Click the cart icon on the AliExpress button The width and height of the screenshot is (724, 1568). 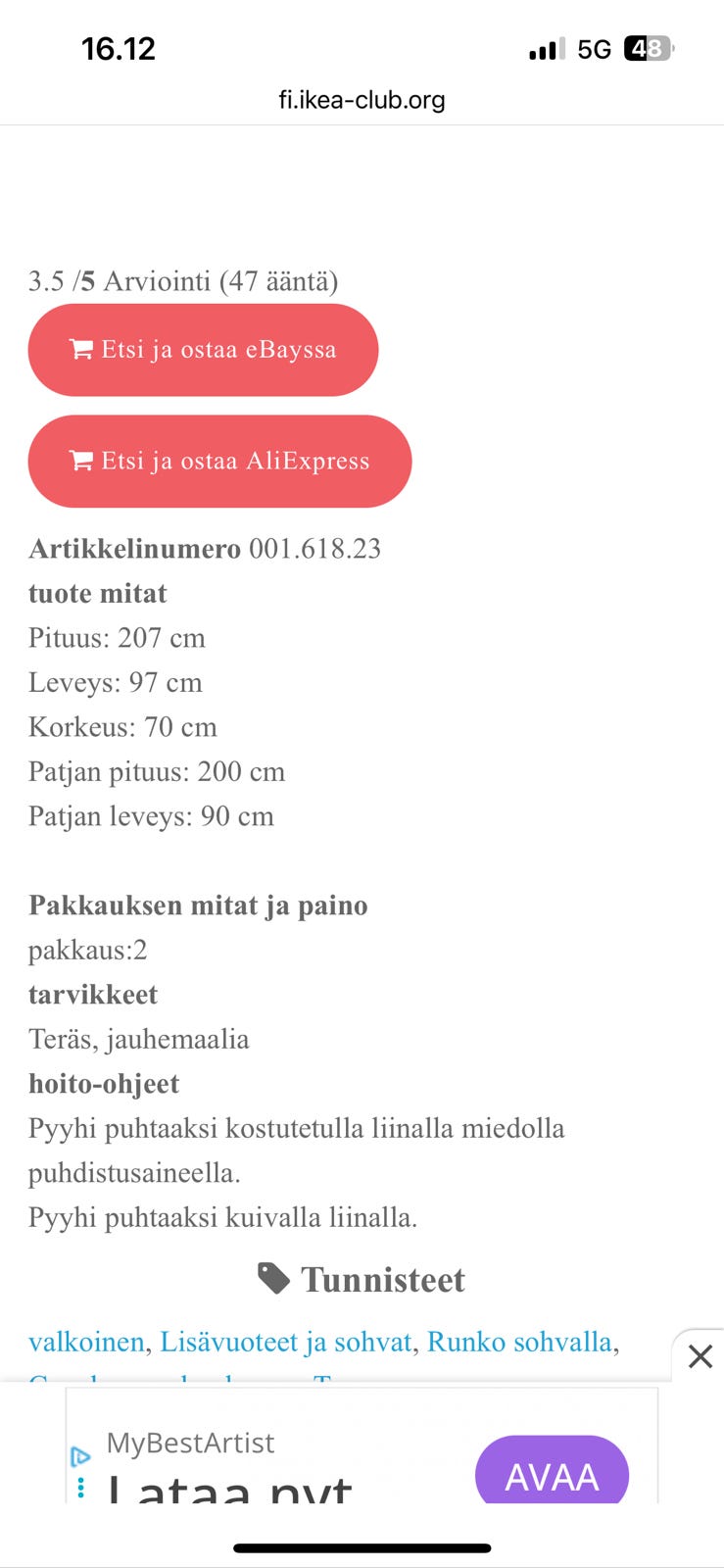(79, 461)
